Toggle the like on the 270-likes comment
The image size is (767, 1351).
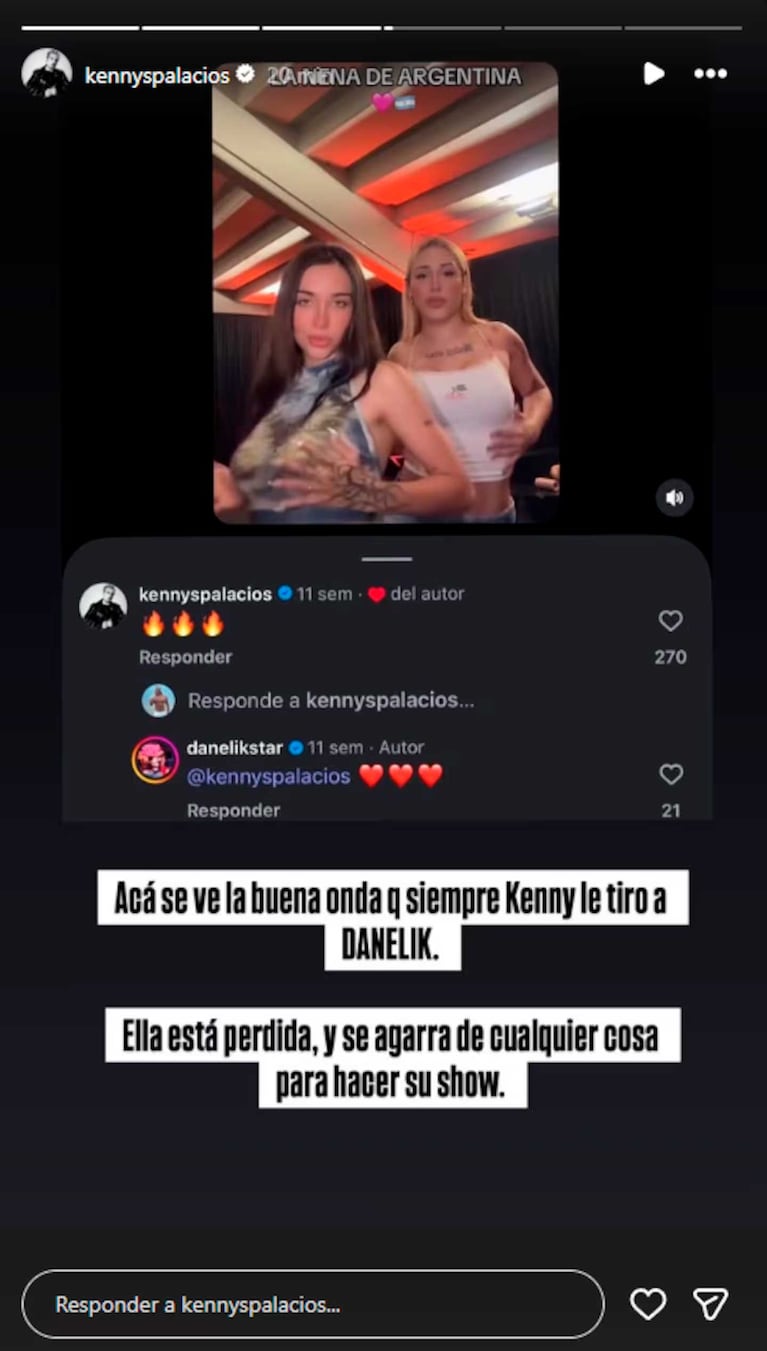(670, 621)
